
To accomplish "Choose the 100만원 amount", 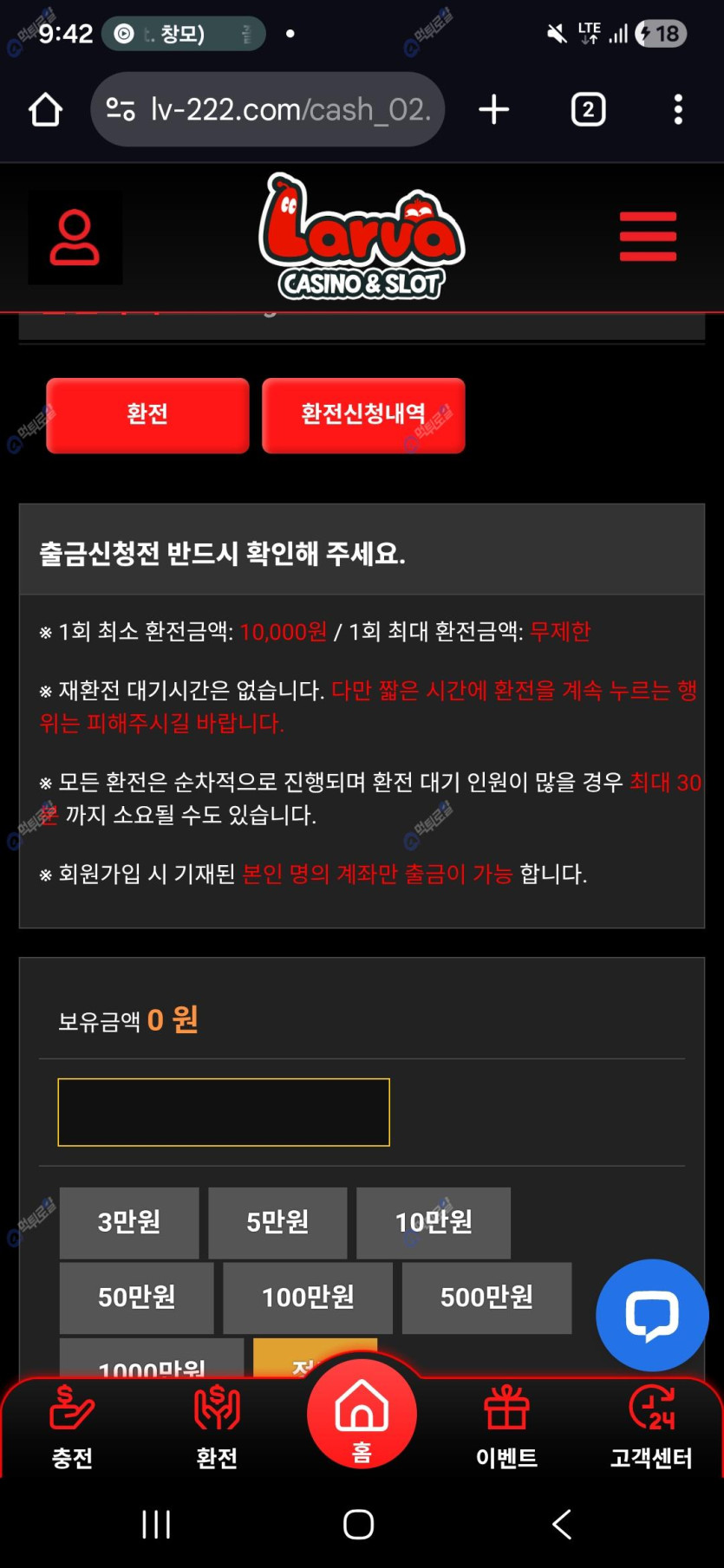I will (x=308, y=1298).
